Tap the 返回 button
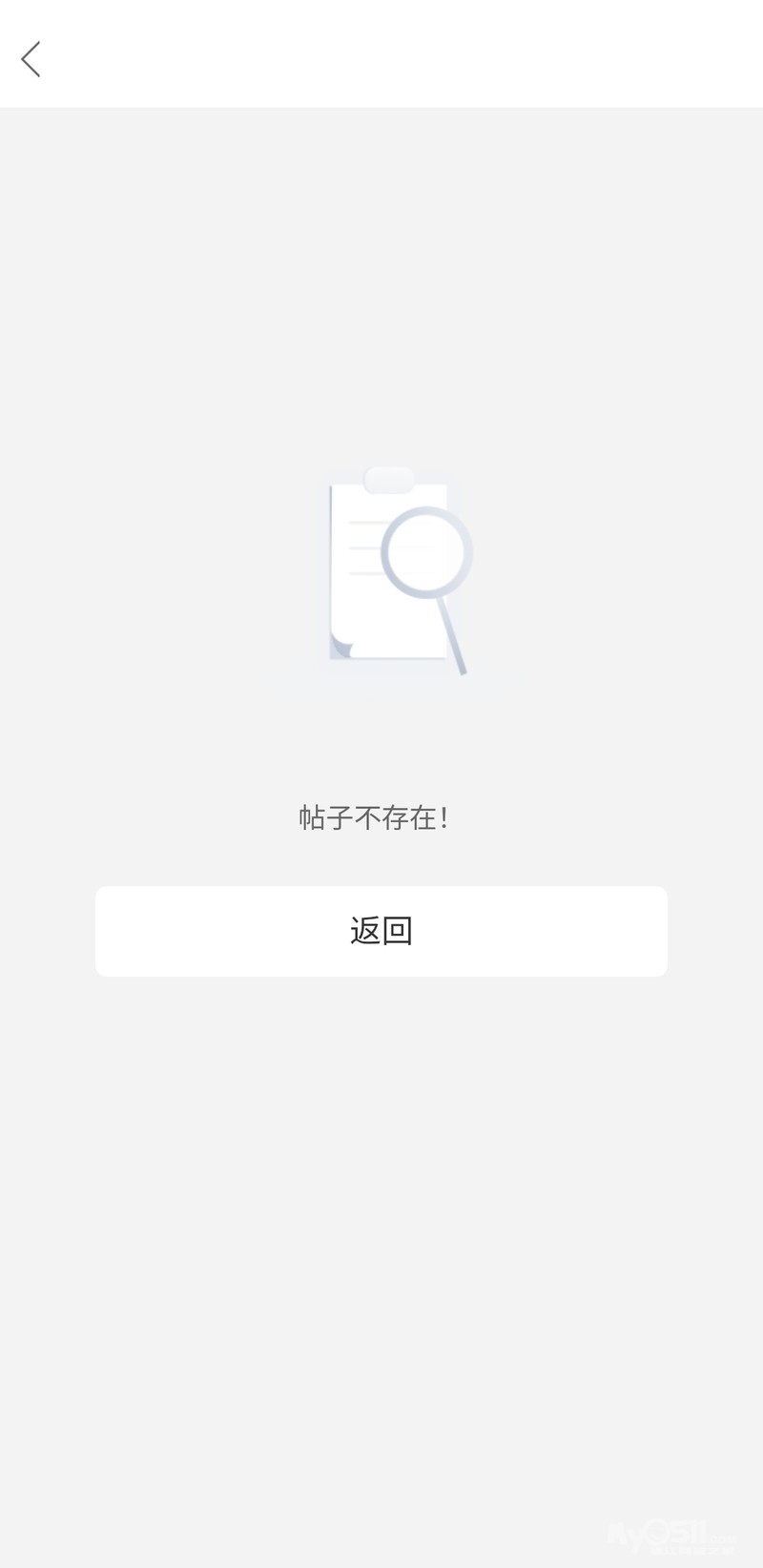763x1568 pixels. coord(381,931)
